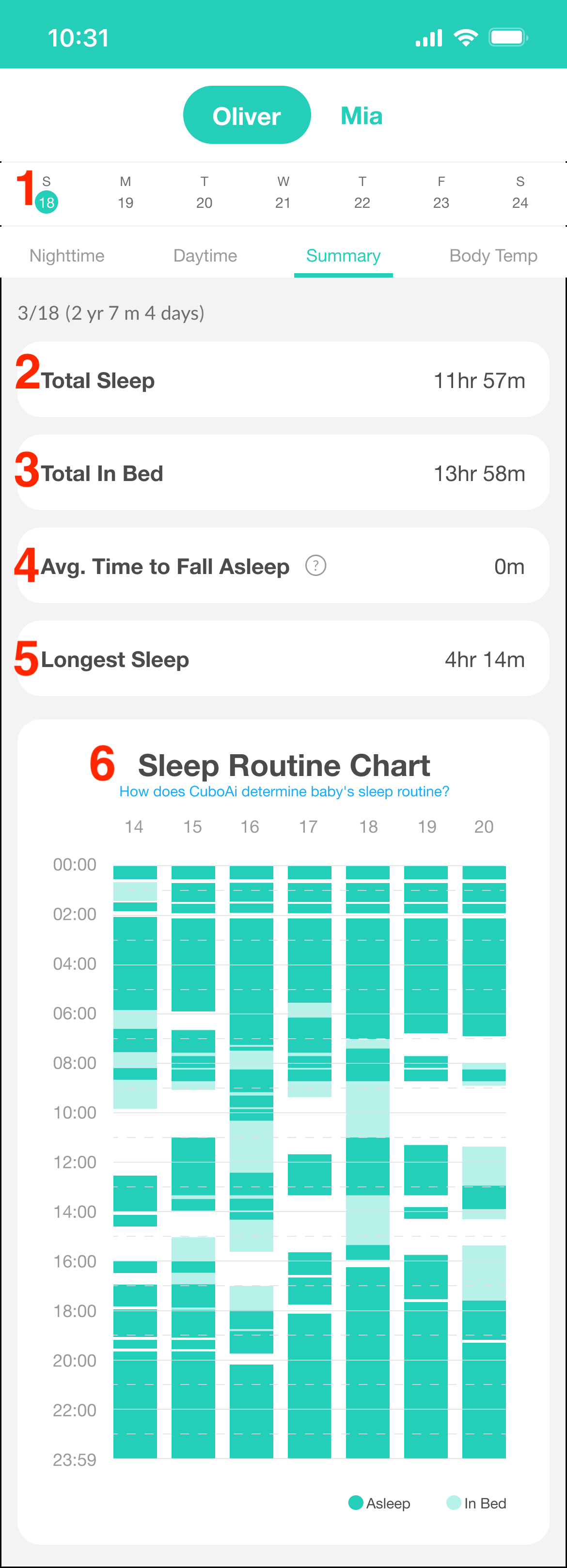Tap the Asleep legend dot below the chart
The image size is (567, 1568).
[x=356, y=1503]
